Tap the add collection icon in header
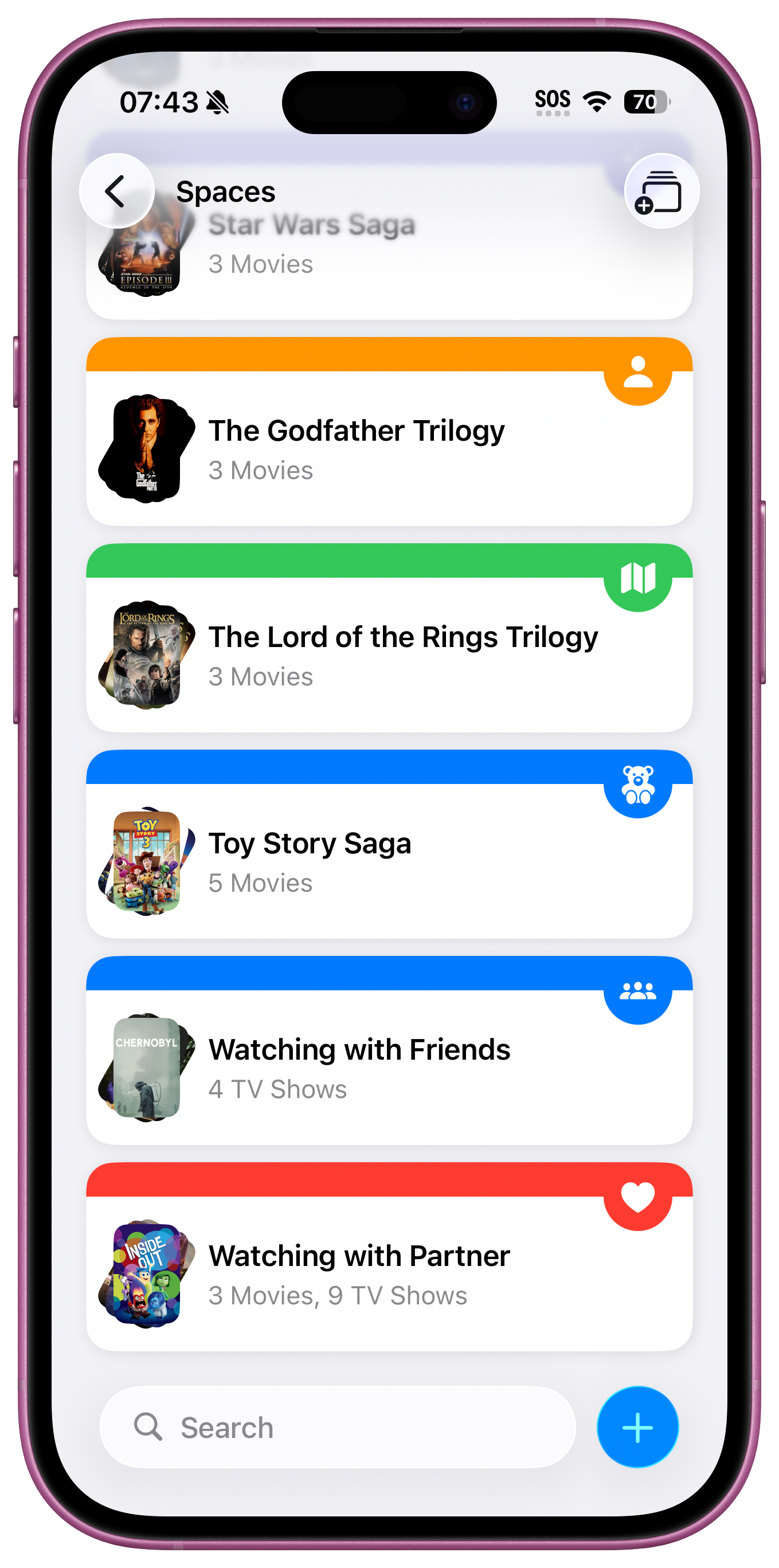The image size is (779, 1568). 661,191
